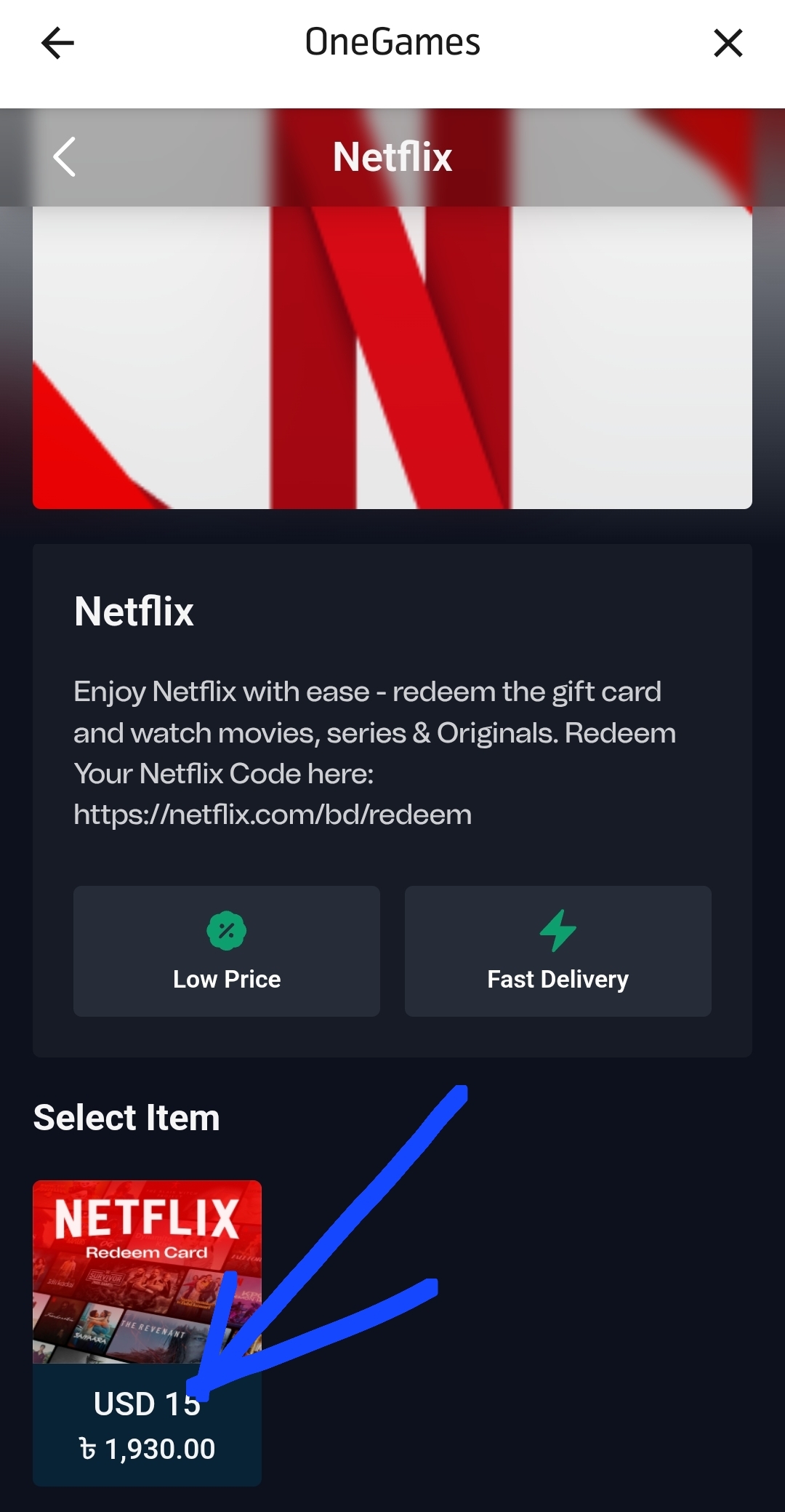Expand the Netflix info card details

(392, 800)
